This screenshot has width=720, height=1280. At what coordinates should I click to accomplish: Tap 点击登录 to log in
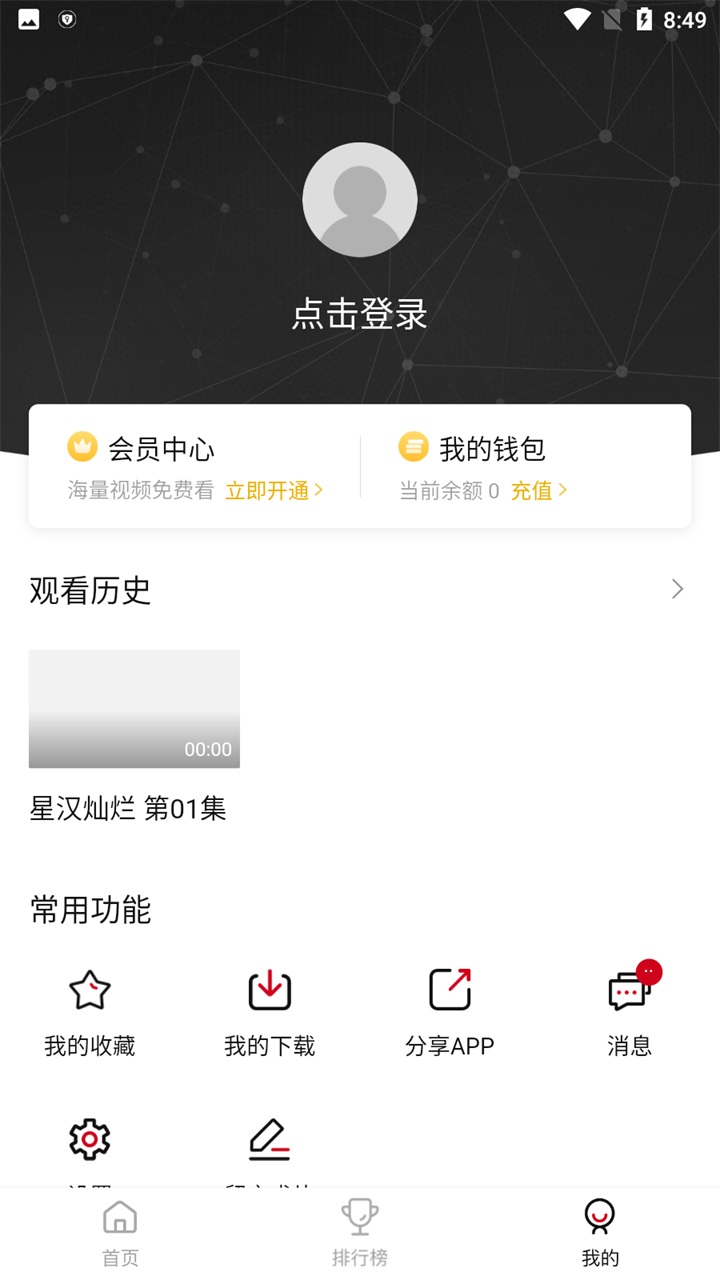(x=359, y=315)
